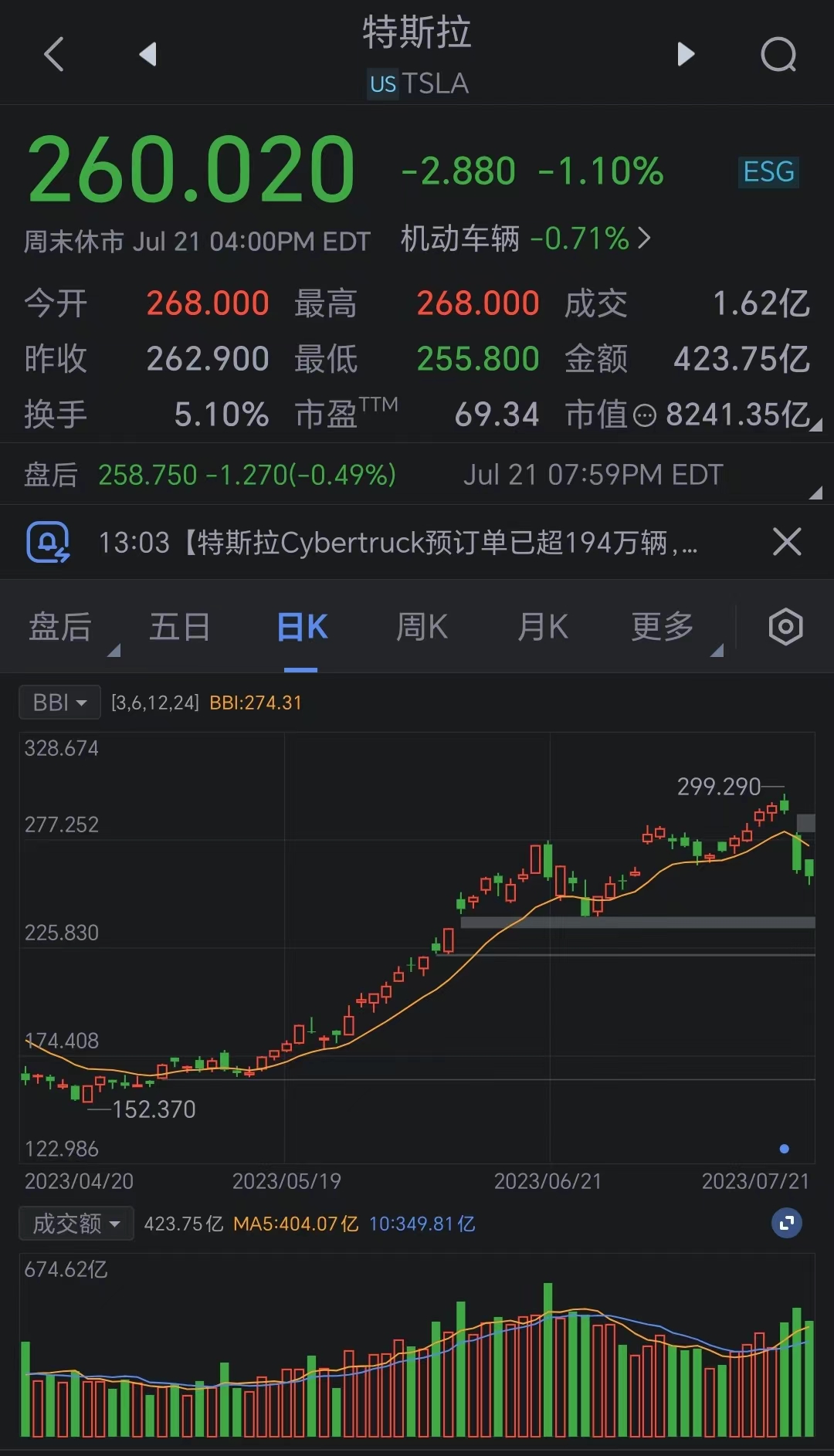Screen dimensions: 834x1456
Task: Switch to the 月K chart tab
Action: [543, 627]
